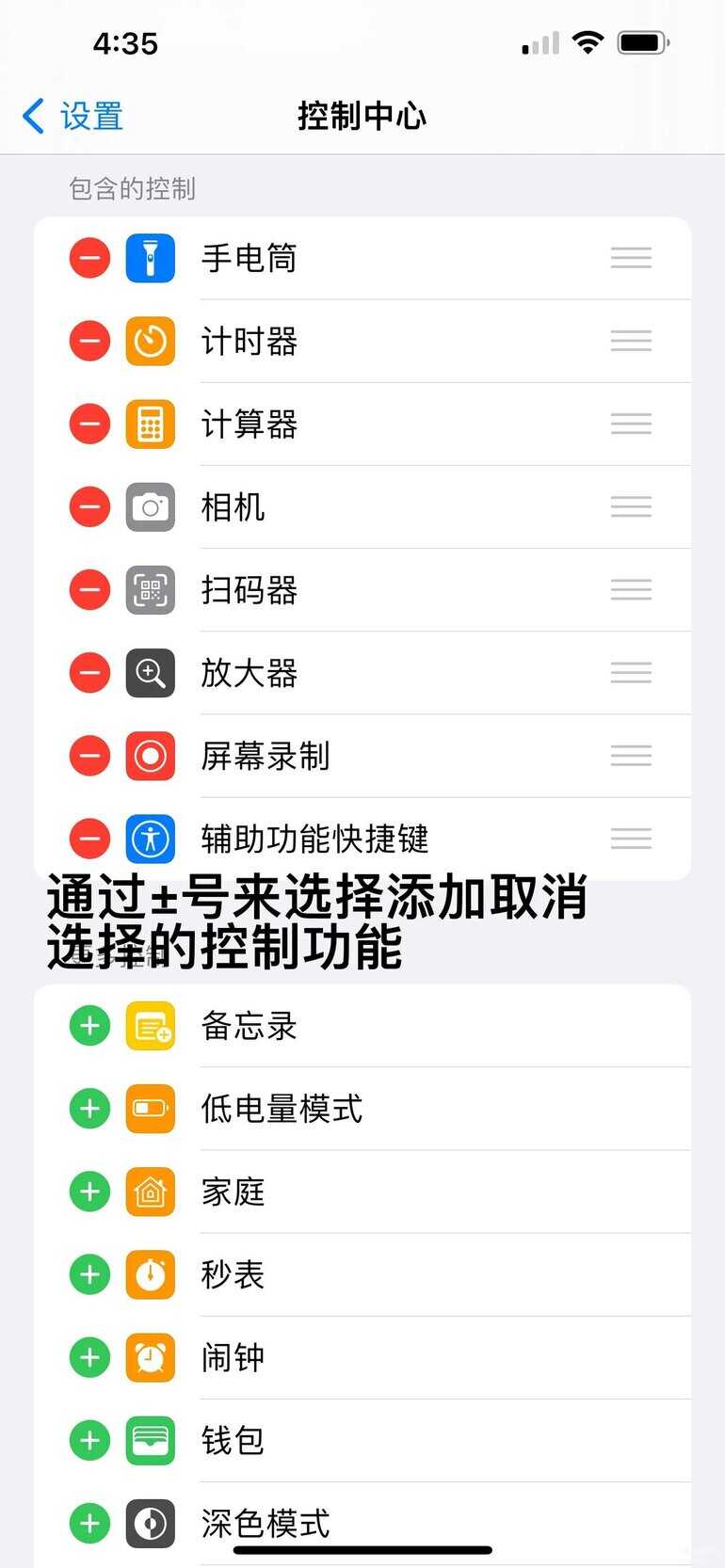Image resolution: width=725 pixels, height=1568 pixels.
Task: Add 深色模式 control
Action: (x=90, y=1523)
